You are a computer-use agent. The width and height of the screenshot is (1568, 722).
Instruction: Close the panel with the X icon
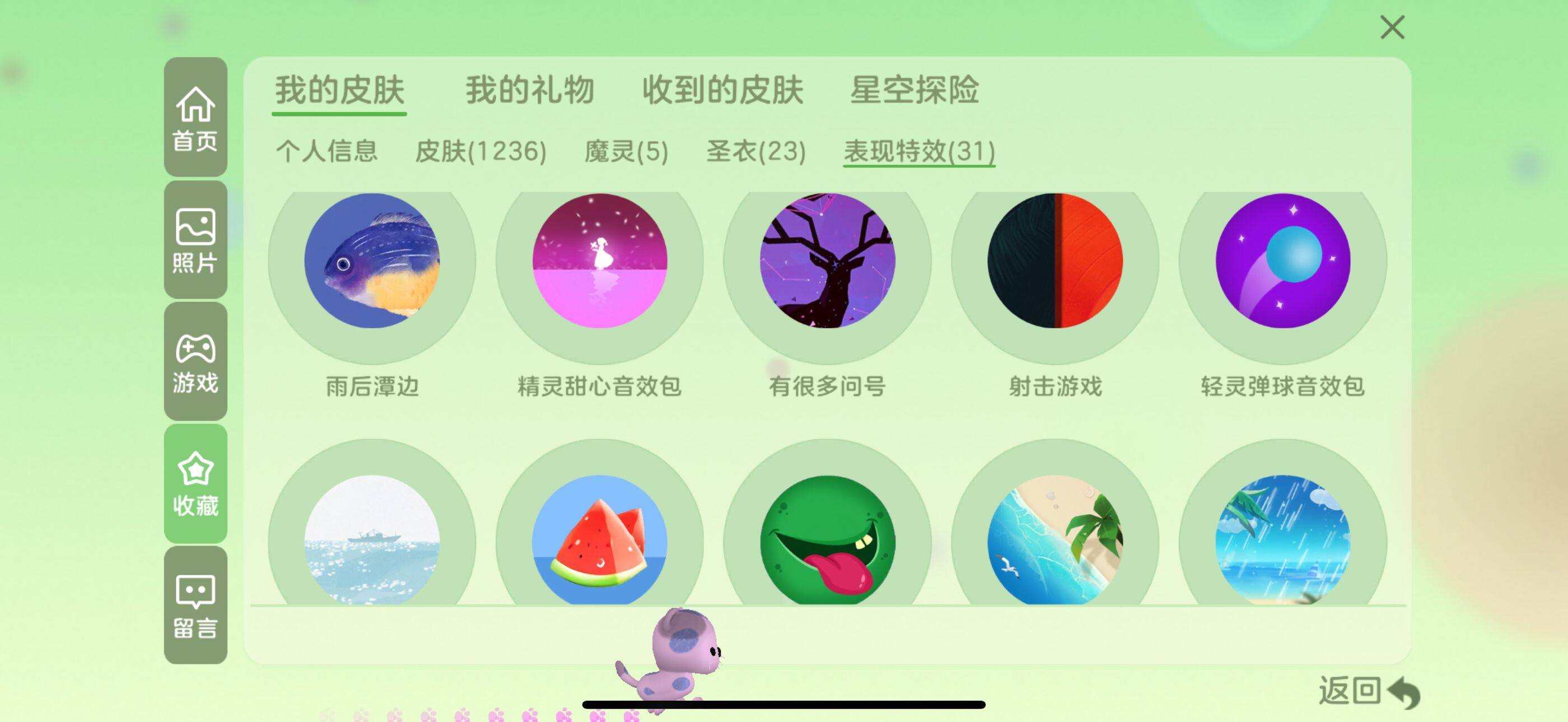coord(1392,27)
